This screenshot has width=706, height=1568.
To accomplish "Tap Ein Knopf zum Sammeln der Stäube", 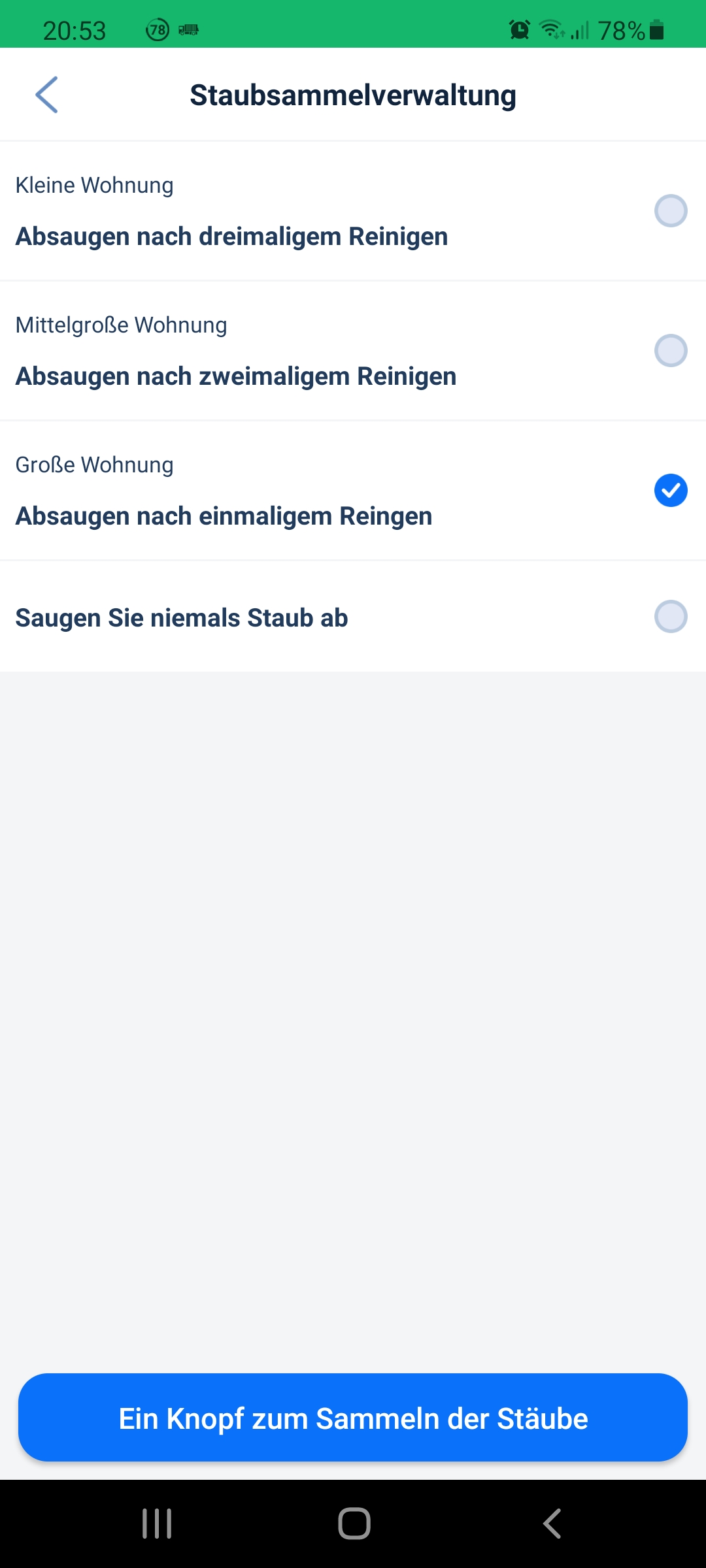I will [353, 1418].
